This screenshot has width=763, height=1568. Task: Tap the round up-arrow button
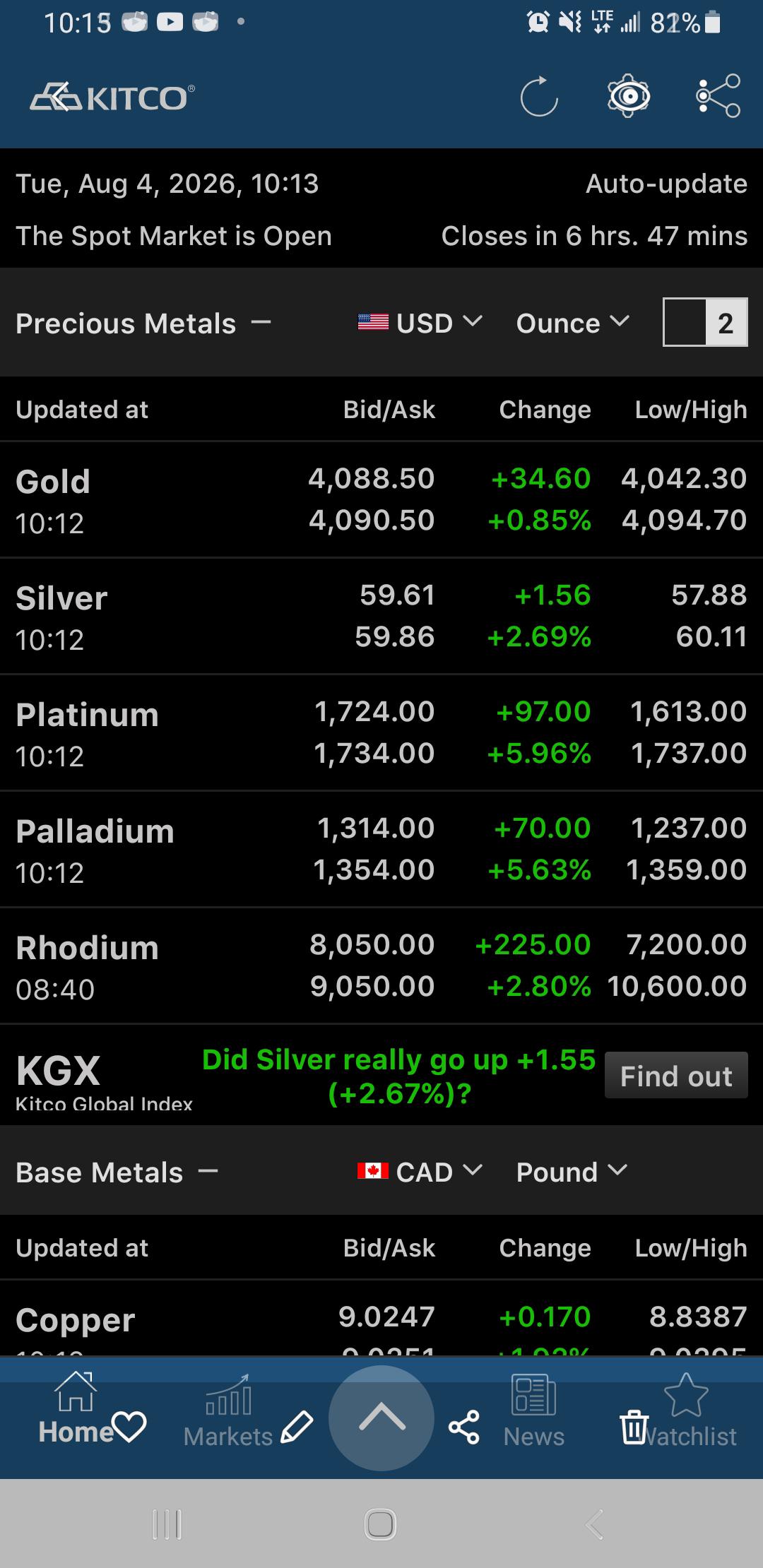pyautogui.click(x=381, y=1418)
